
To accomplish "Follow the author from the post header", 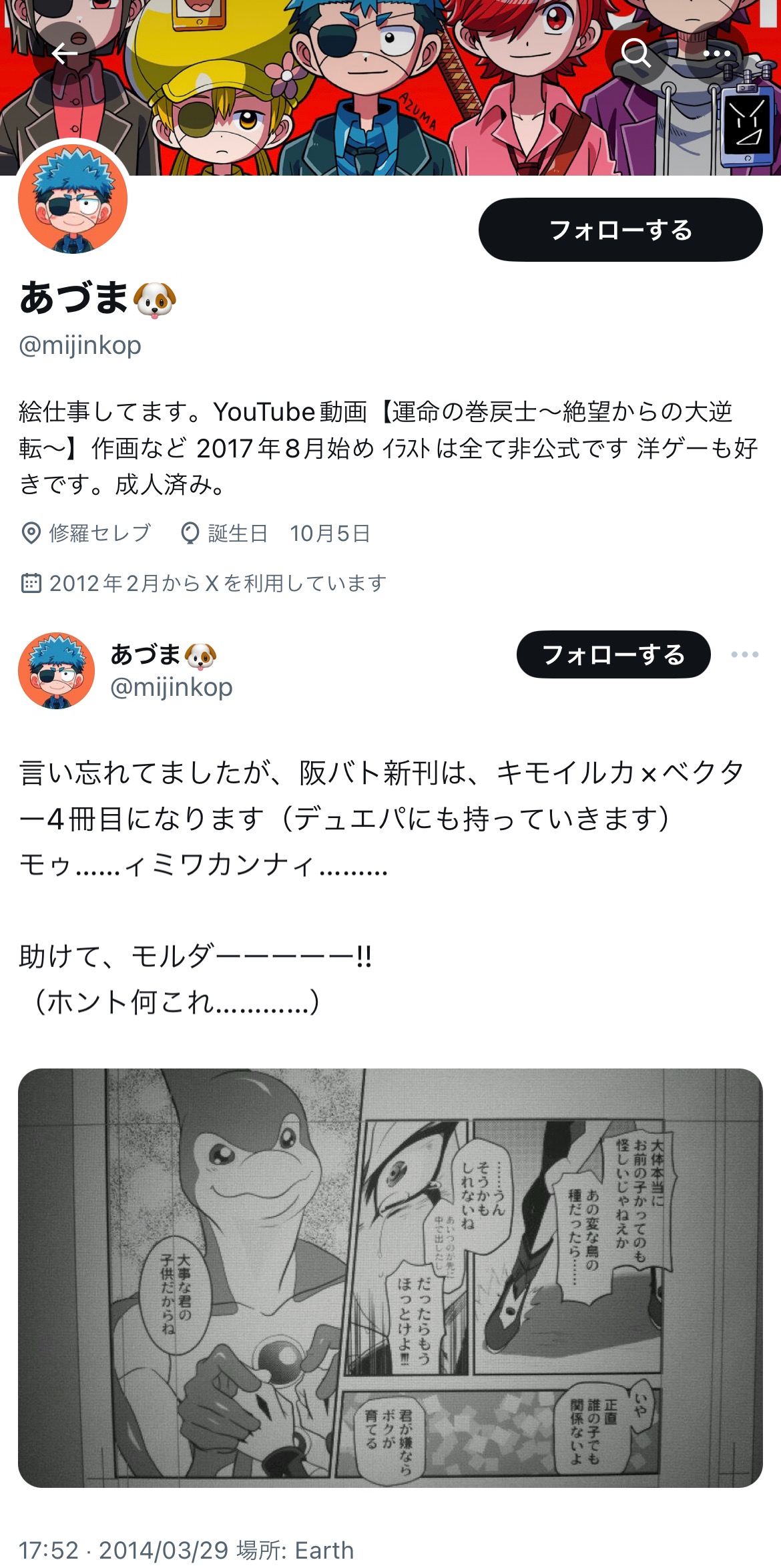I will point(613,654).
